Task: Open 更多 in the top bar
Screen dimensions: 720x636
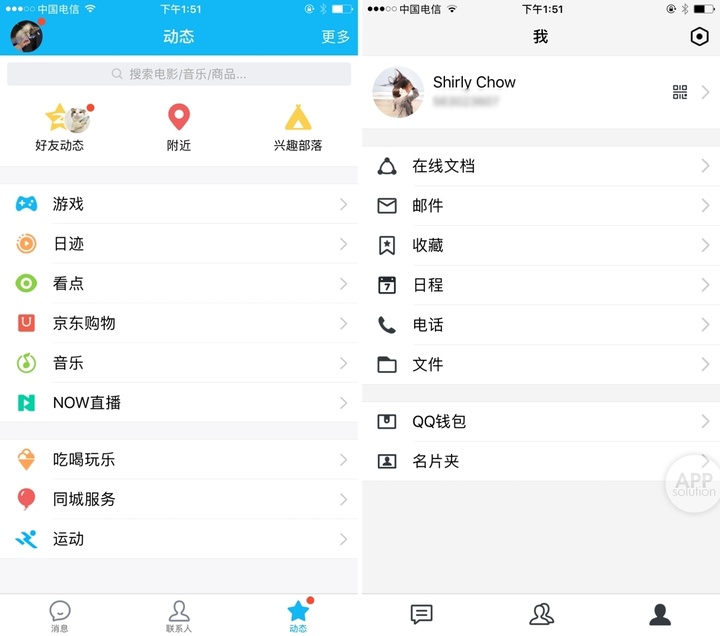Action: pos(335,37)
